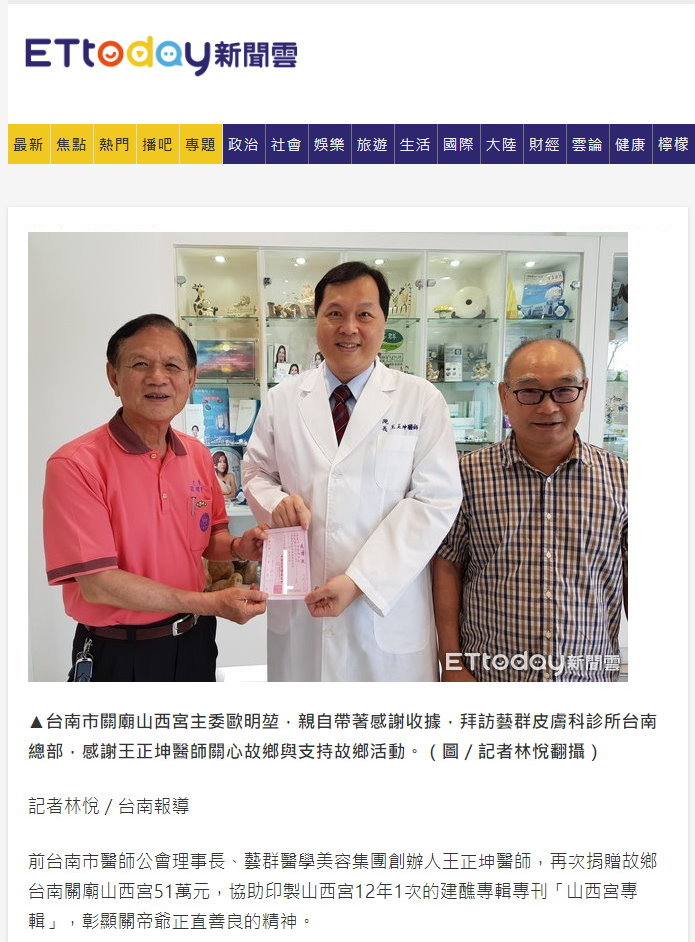
Task: Open the 檸檬 tab
Action: coord(673,144)
